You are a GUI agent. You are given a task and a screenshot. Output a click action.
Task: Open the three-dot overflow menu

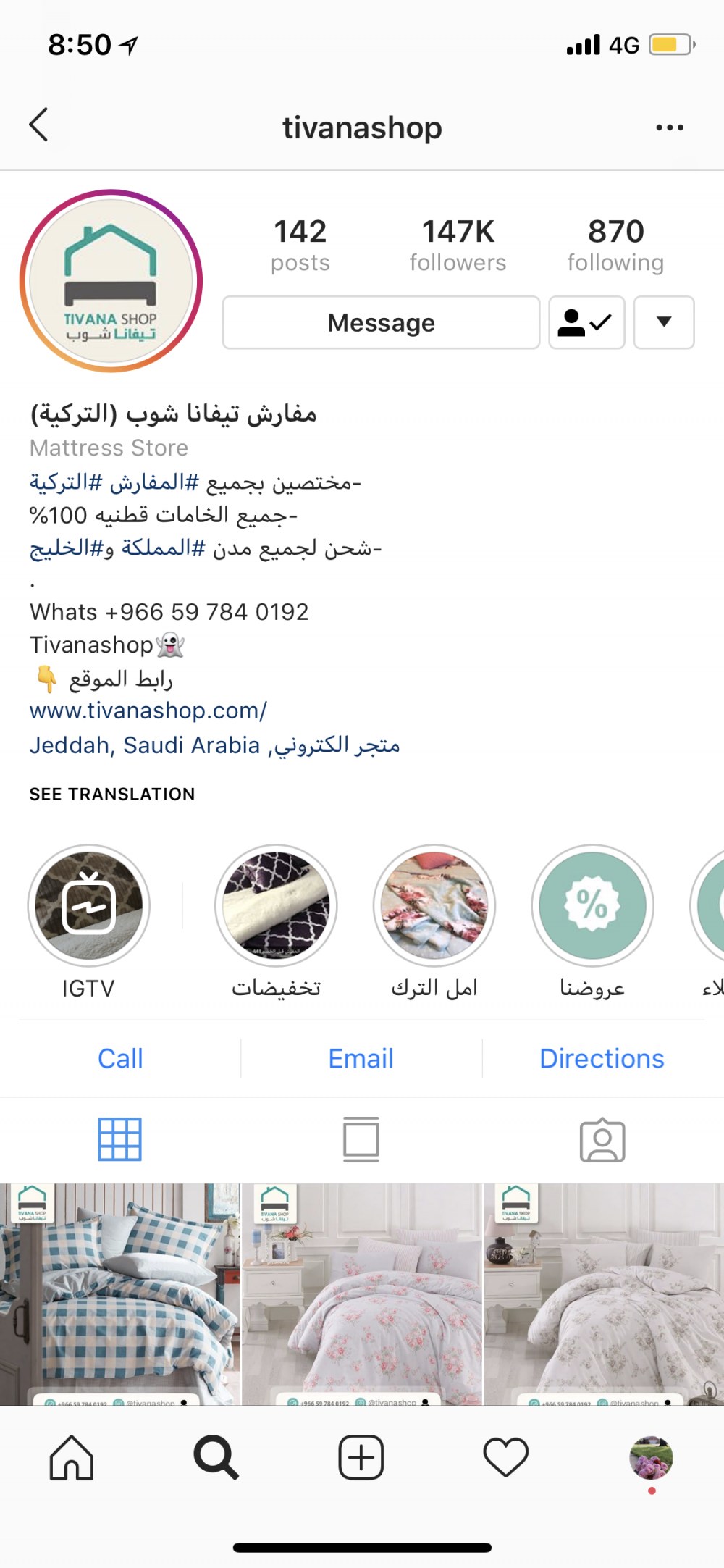tap(669, 127)
